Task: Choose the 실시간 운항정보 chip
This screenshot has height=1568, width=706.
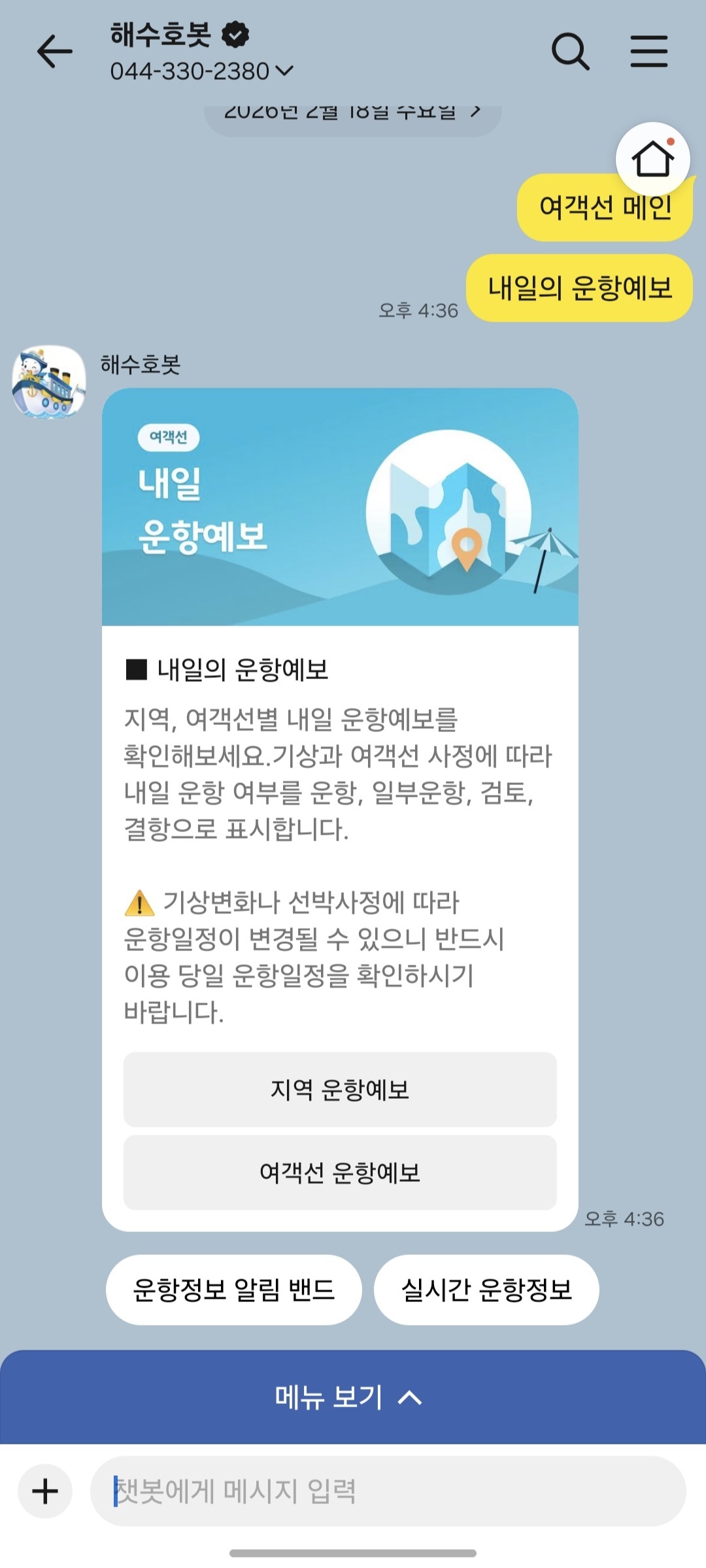Action: pyautogui.click(x=486, y=1290)
